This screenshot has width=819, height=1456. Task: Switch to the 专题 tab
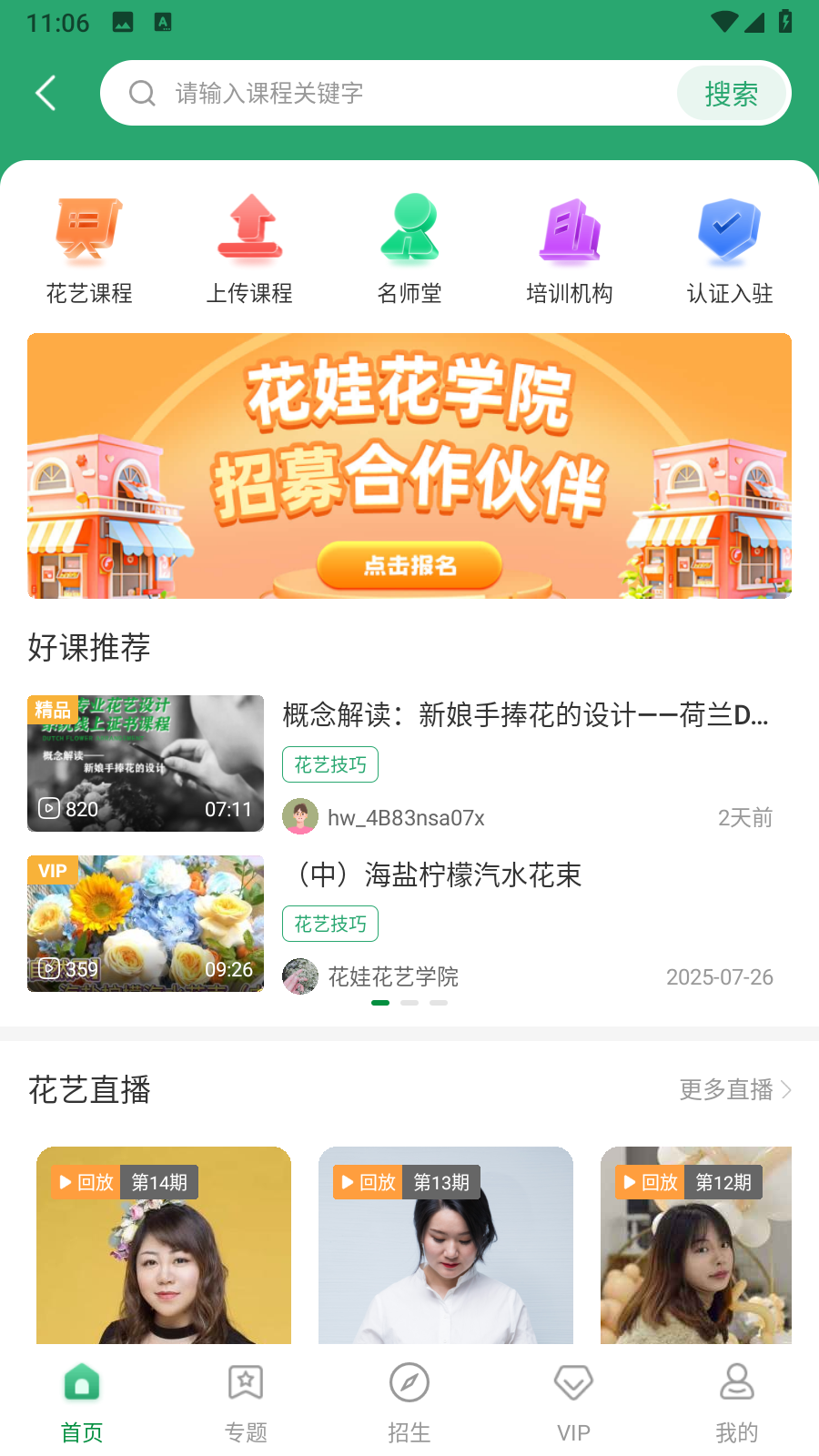click(246, 1402)
